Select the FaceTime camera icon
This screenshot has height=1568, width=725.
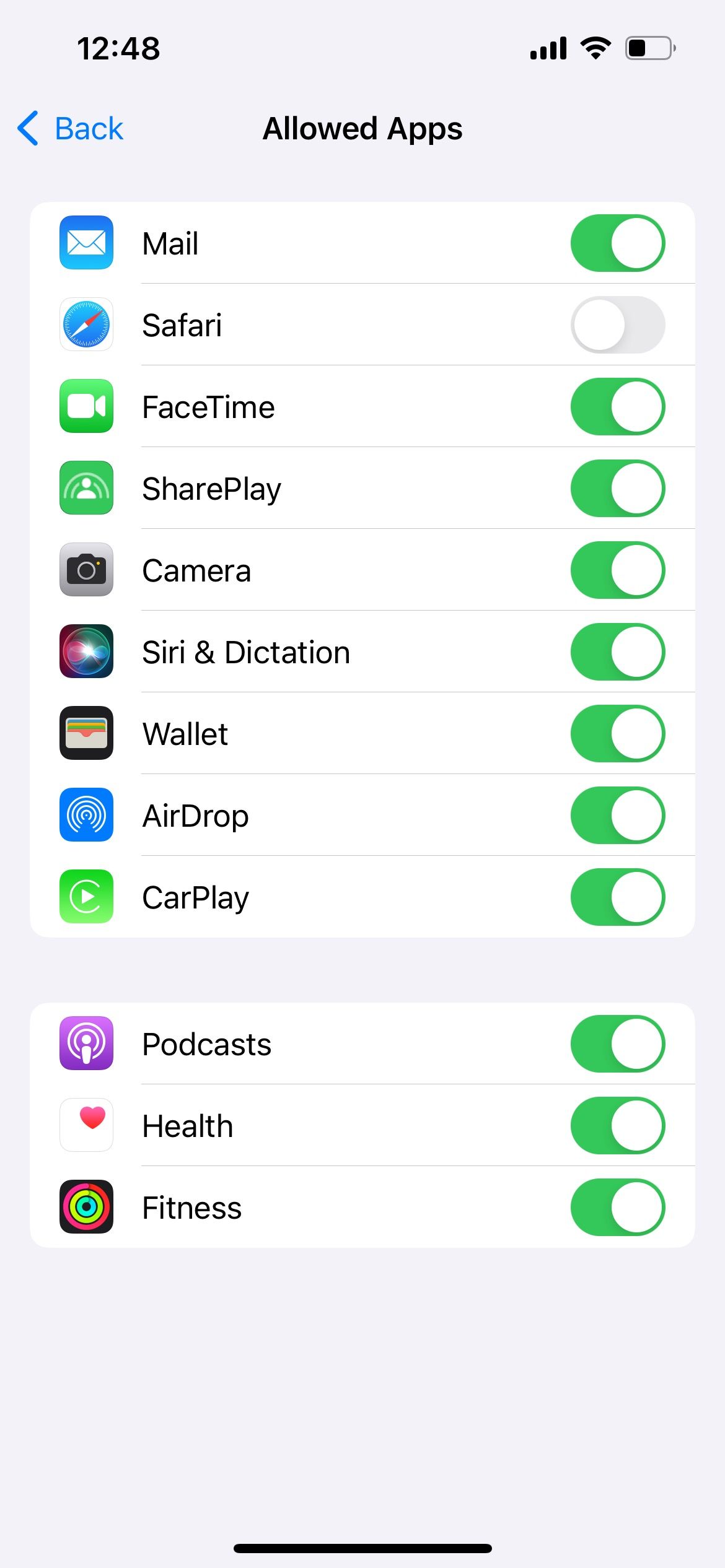click(x=86, y=407)
